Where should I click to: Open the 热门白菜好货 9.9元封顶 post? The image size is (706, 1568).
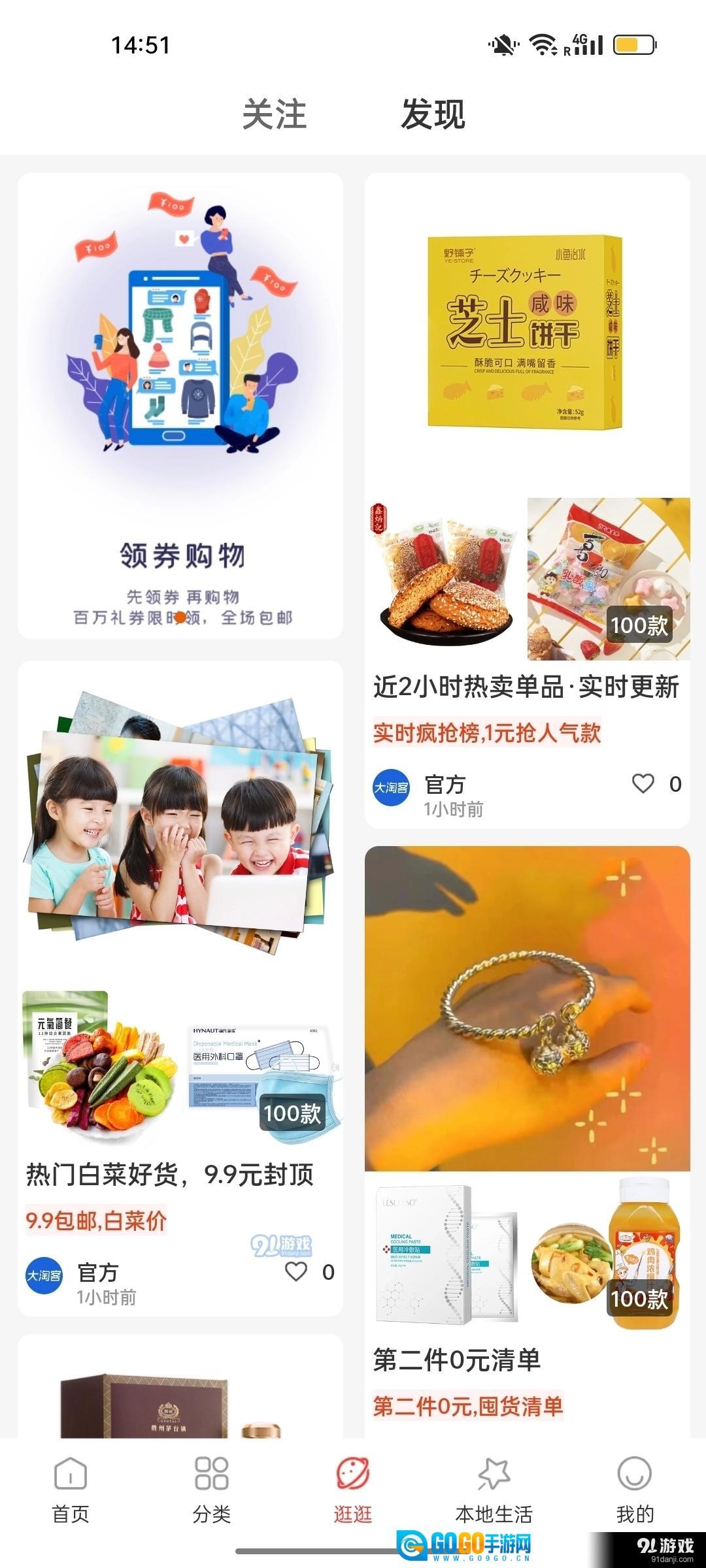coord(170,1175)
